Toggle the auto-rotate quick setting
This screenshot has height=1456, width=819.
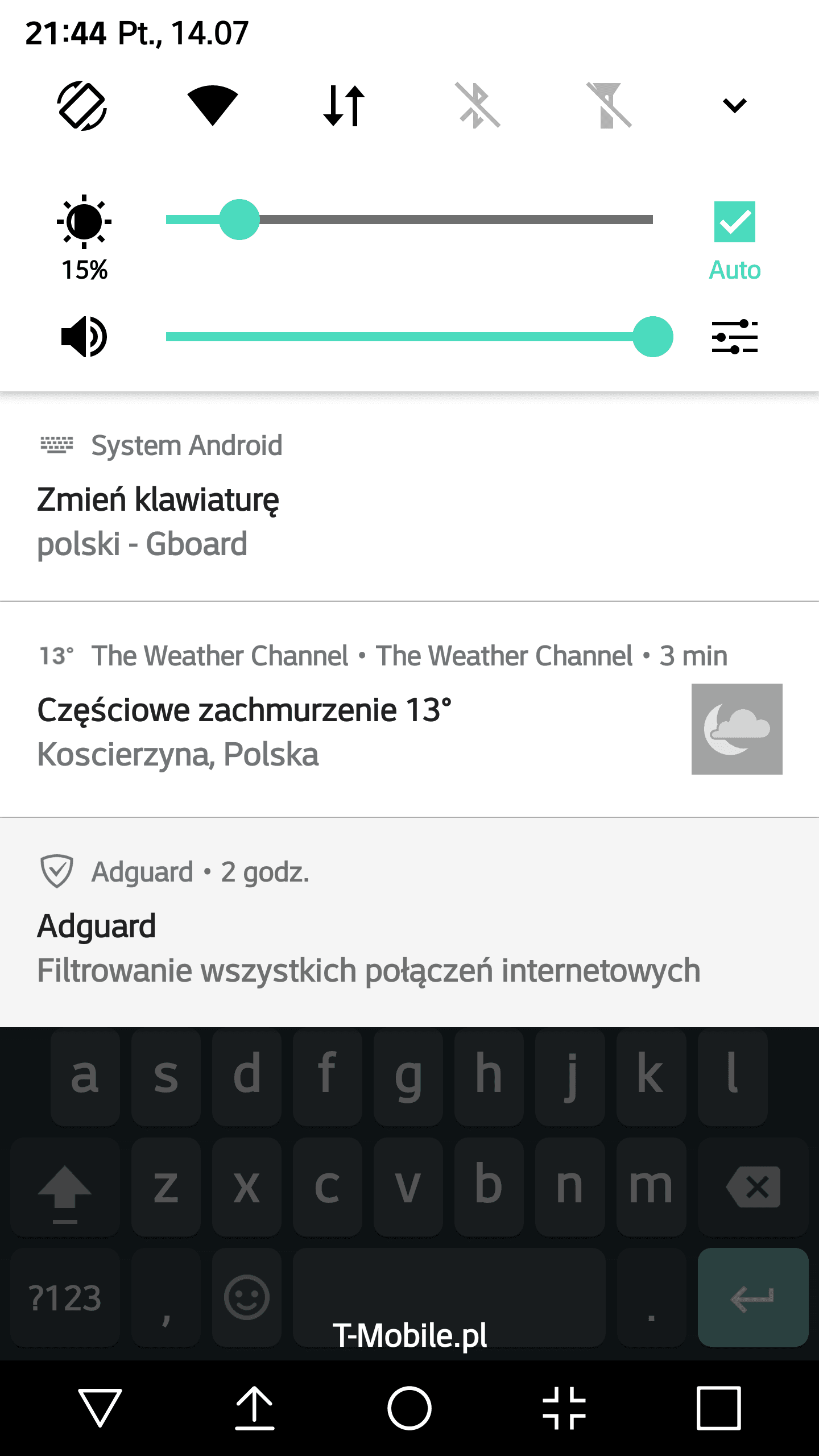click(x=82, y=106)
